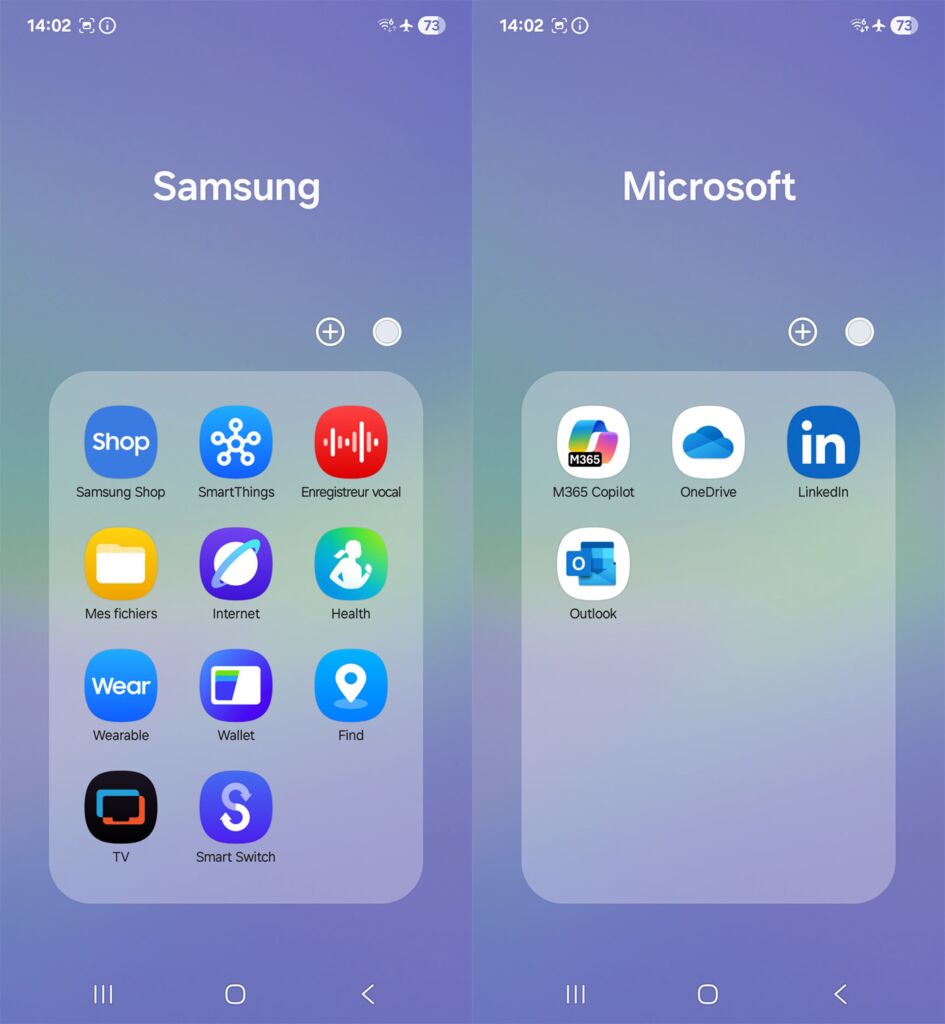The width and height of the screenshot is (945, 1024).
Task: Add apps to the Microsoft folder
Action: point(803,332)
